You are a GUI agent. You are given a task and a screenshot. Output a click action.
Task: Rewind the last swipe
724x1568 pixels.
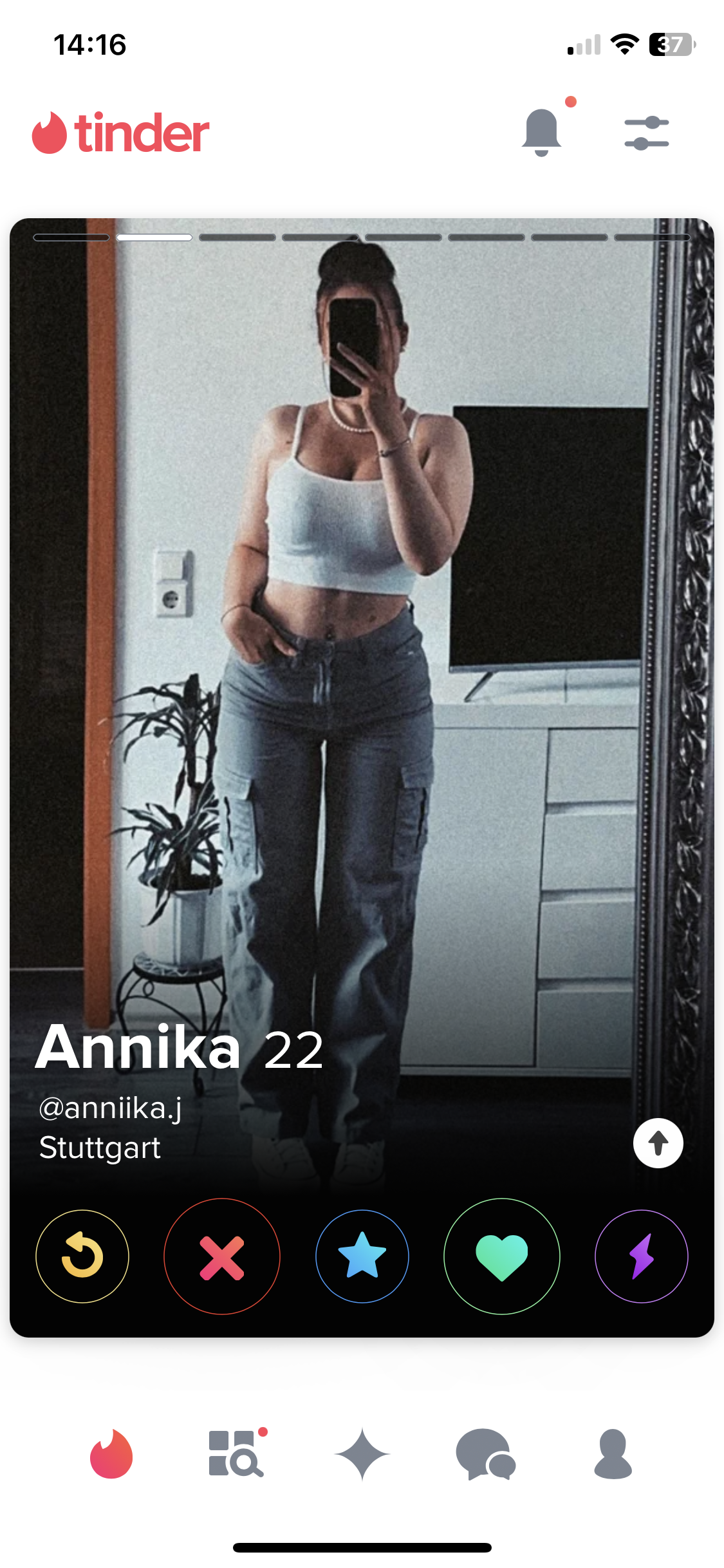(82, 1256)
